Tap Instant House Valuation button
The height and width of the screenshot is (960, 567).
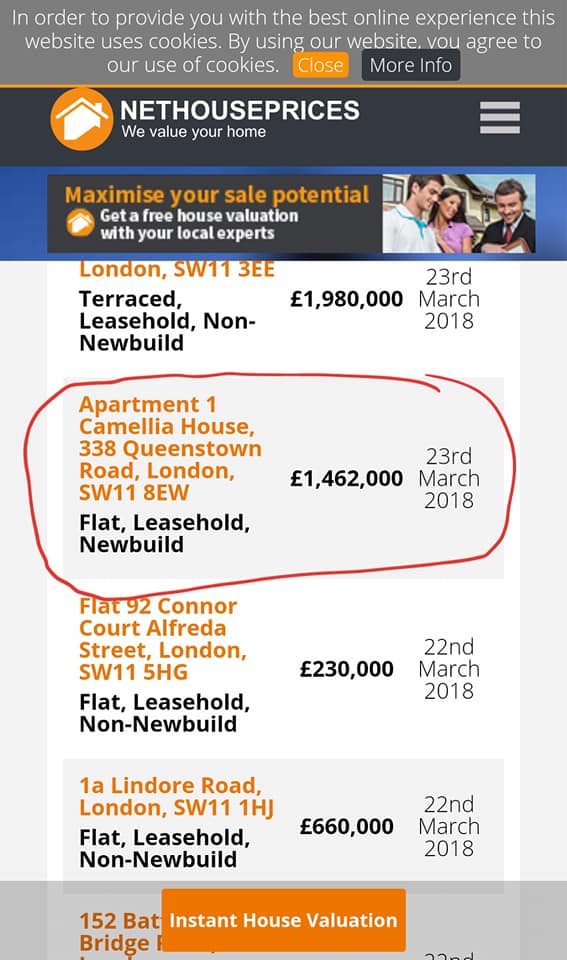(x=284, y=920)
